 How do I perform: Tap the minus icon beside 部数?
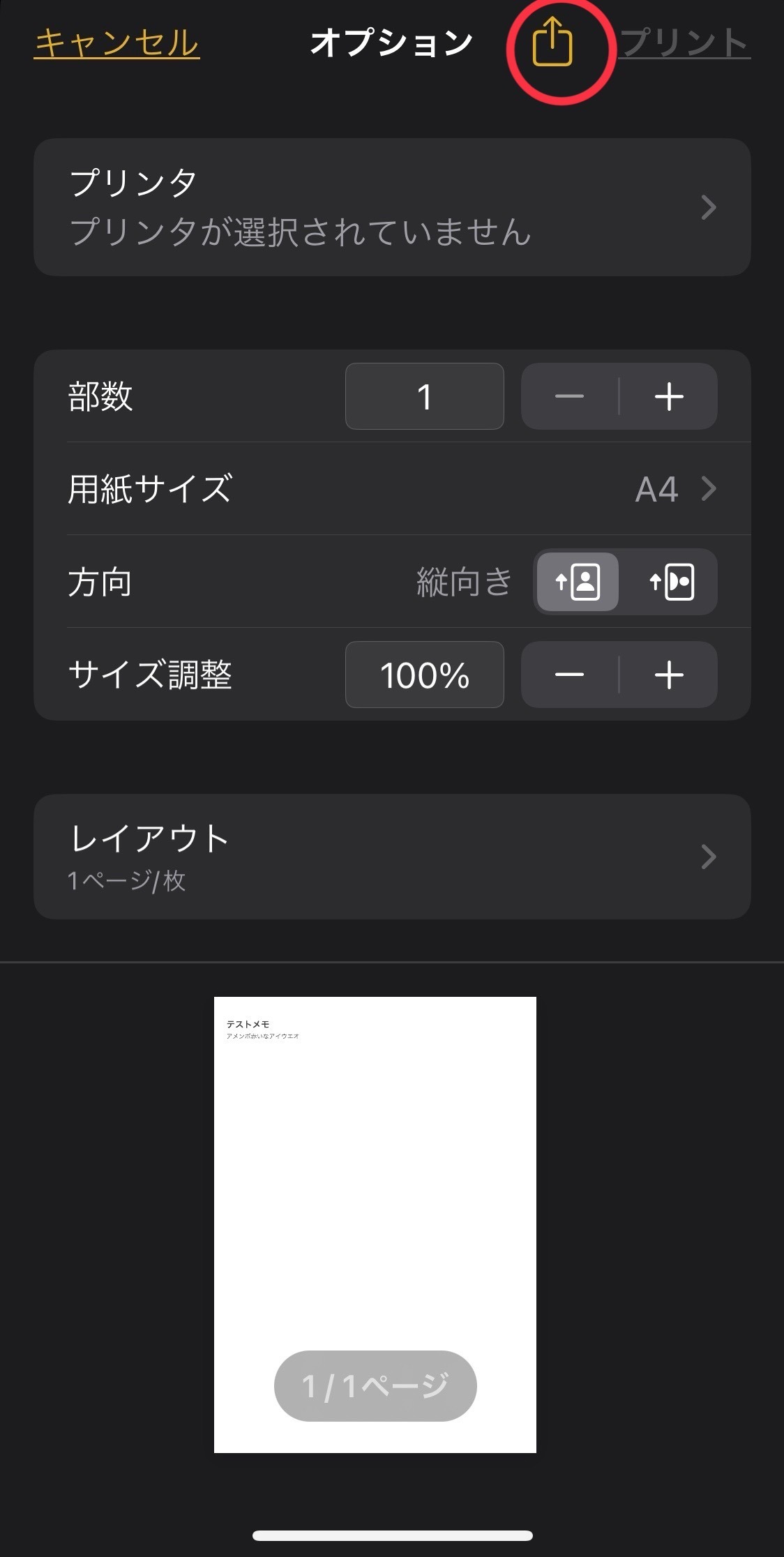point(571,396)
